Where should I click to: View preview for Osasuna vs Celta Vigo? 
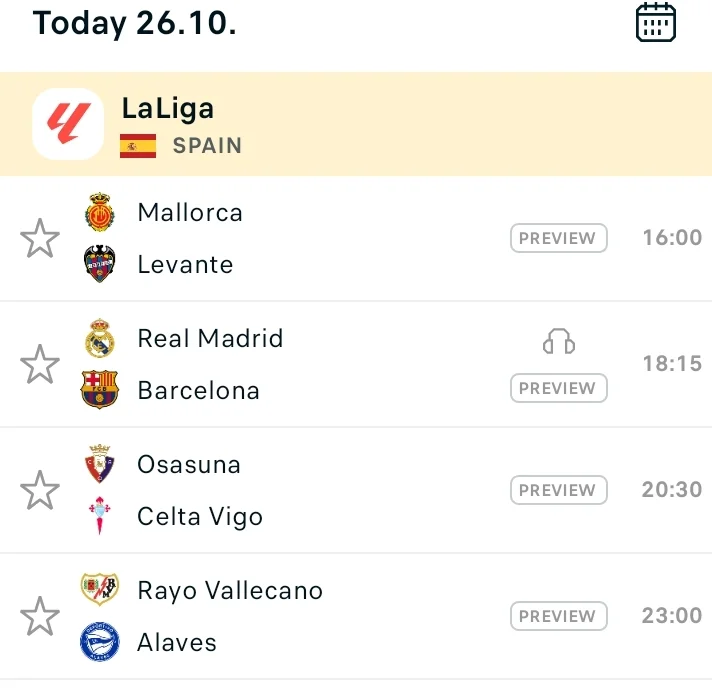(x=558, y=490)
